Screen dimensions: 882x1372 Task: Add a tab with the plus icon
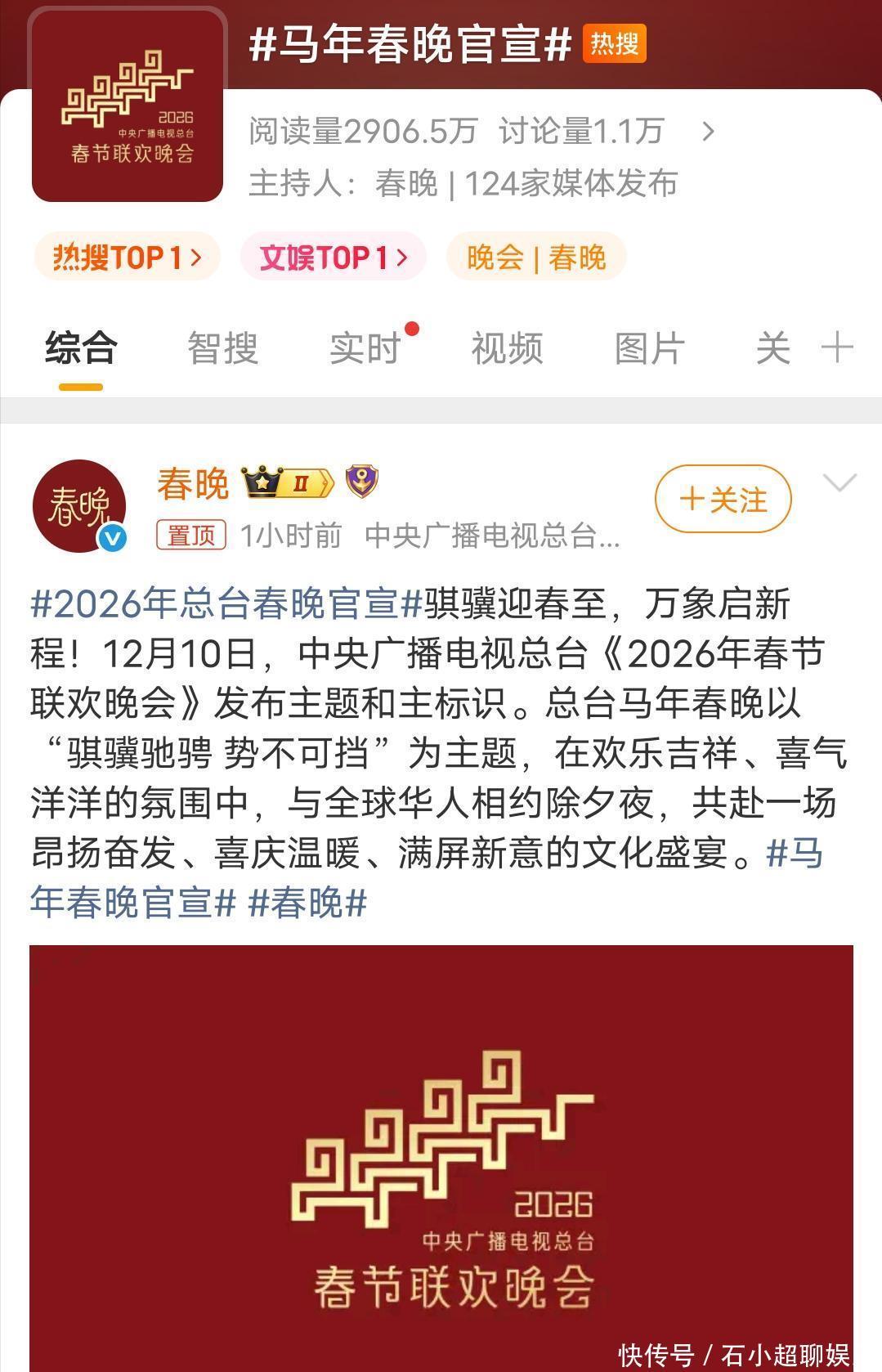(837, 348)
